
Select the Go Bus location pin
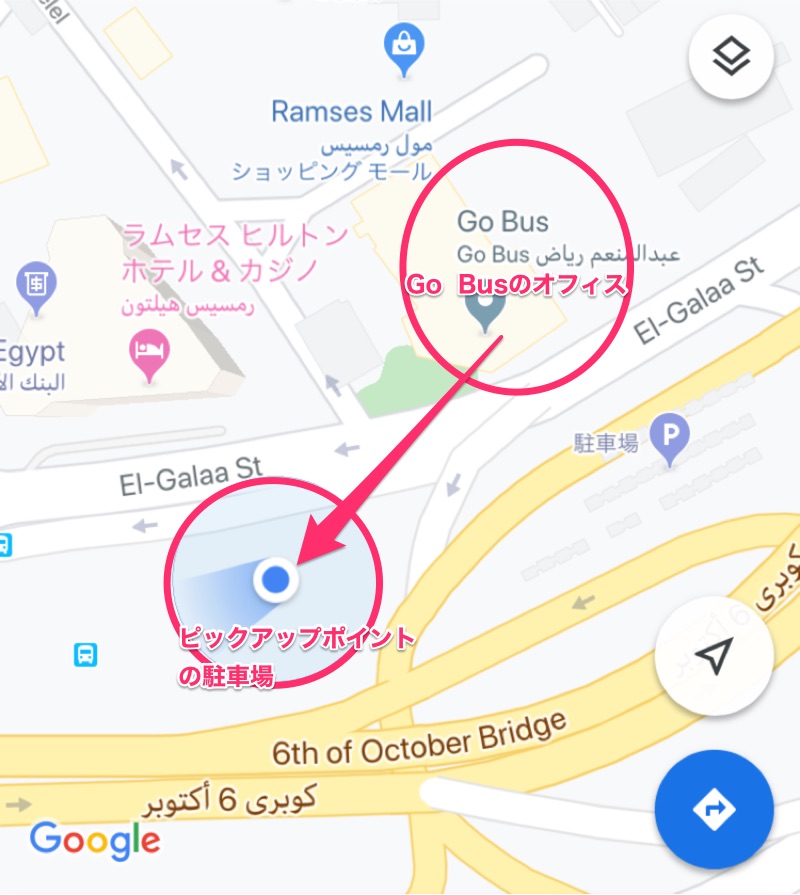[x=485, y=313]
